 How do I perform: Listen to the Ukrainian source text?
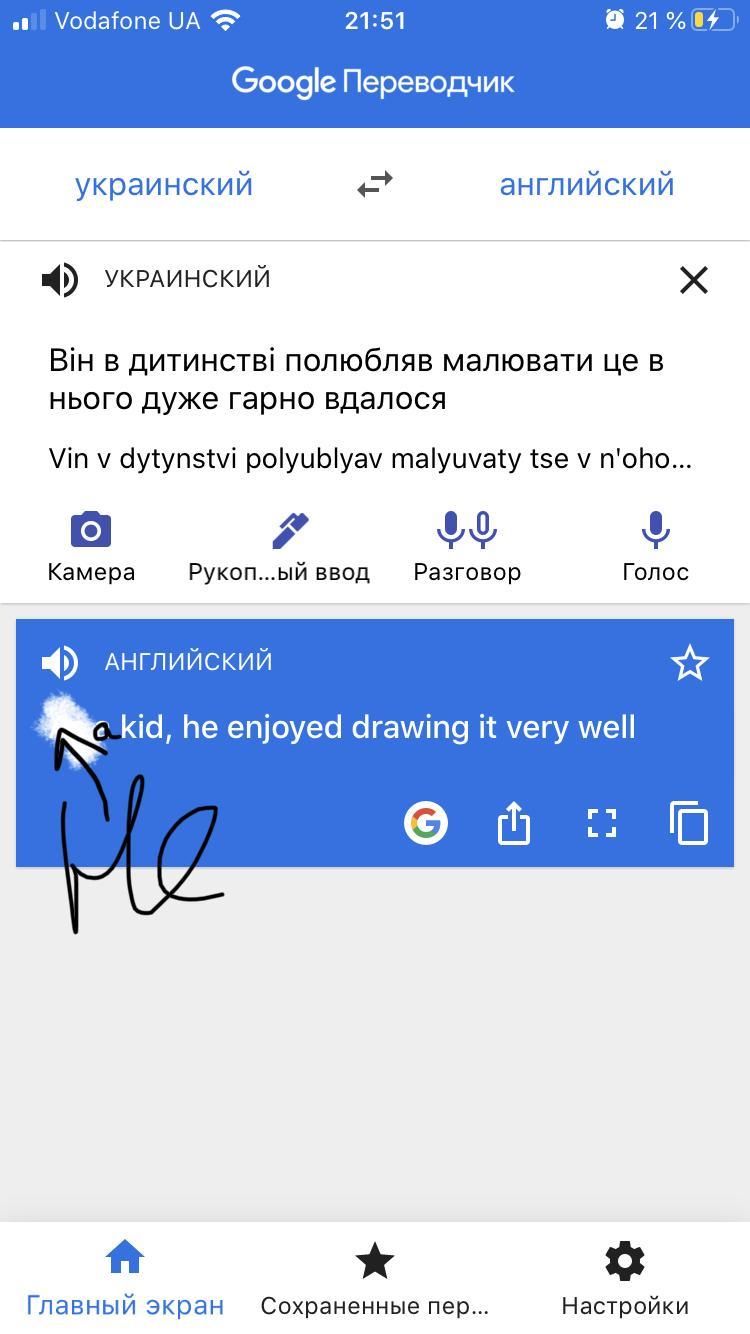tap(60, 280)
